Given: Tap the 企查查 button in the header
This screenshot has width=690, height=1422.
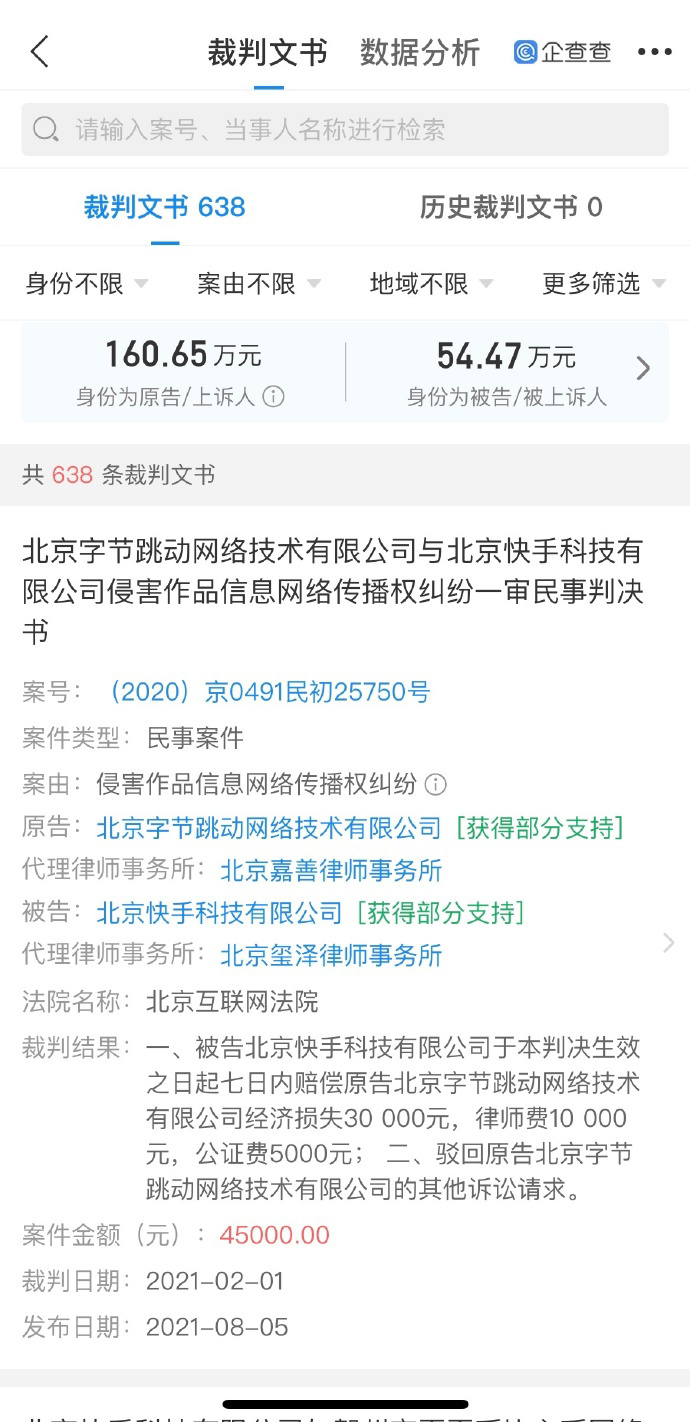Looking at the screenshot, I should tap(562, 52).
